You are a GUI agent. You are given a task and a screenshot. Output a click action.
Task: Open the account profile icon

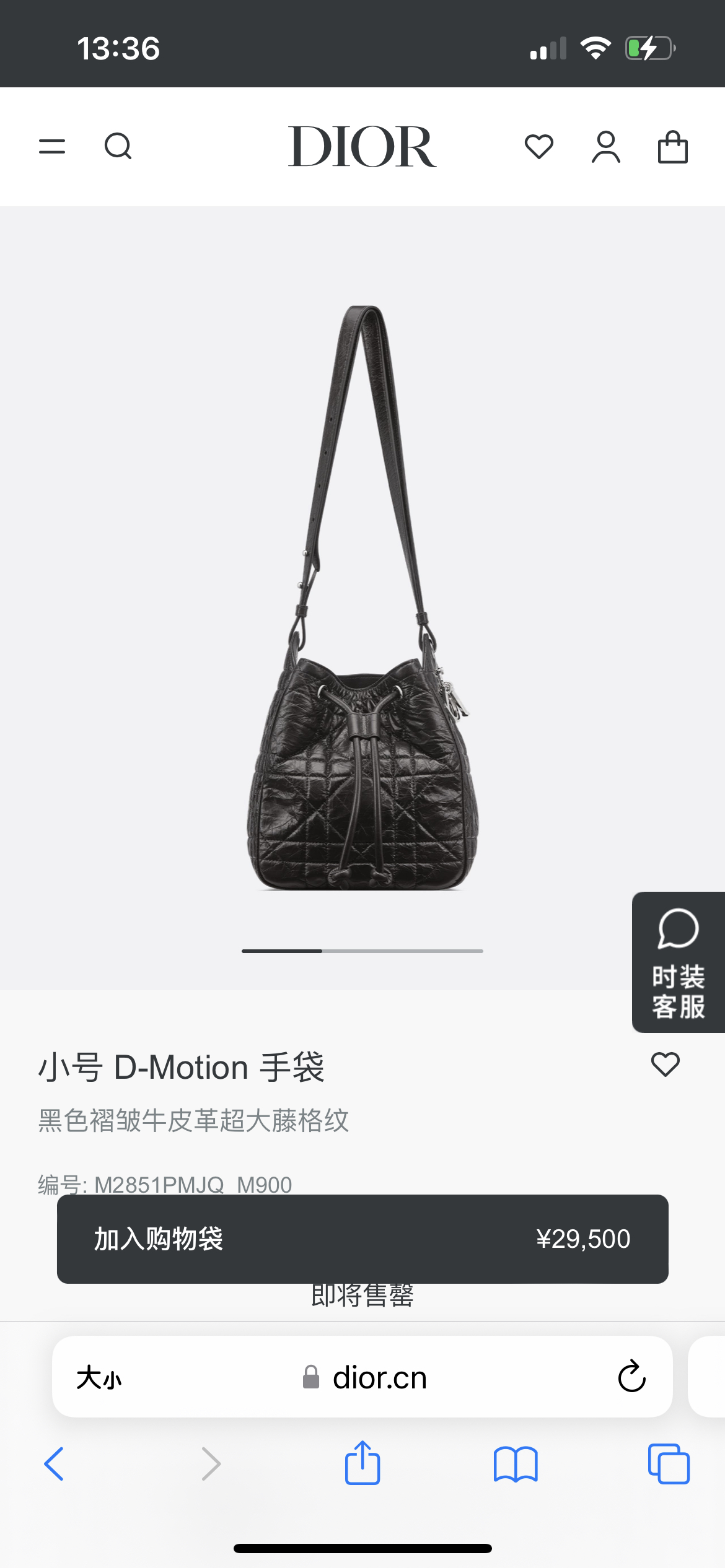[605, 147]
